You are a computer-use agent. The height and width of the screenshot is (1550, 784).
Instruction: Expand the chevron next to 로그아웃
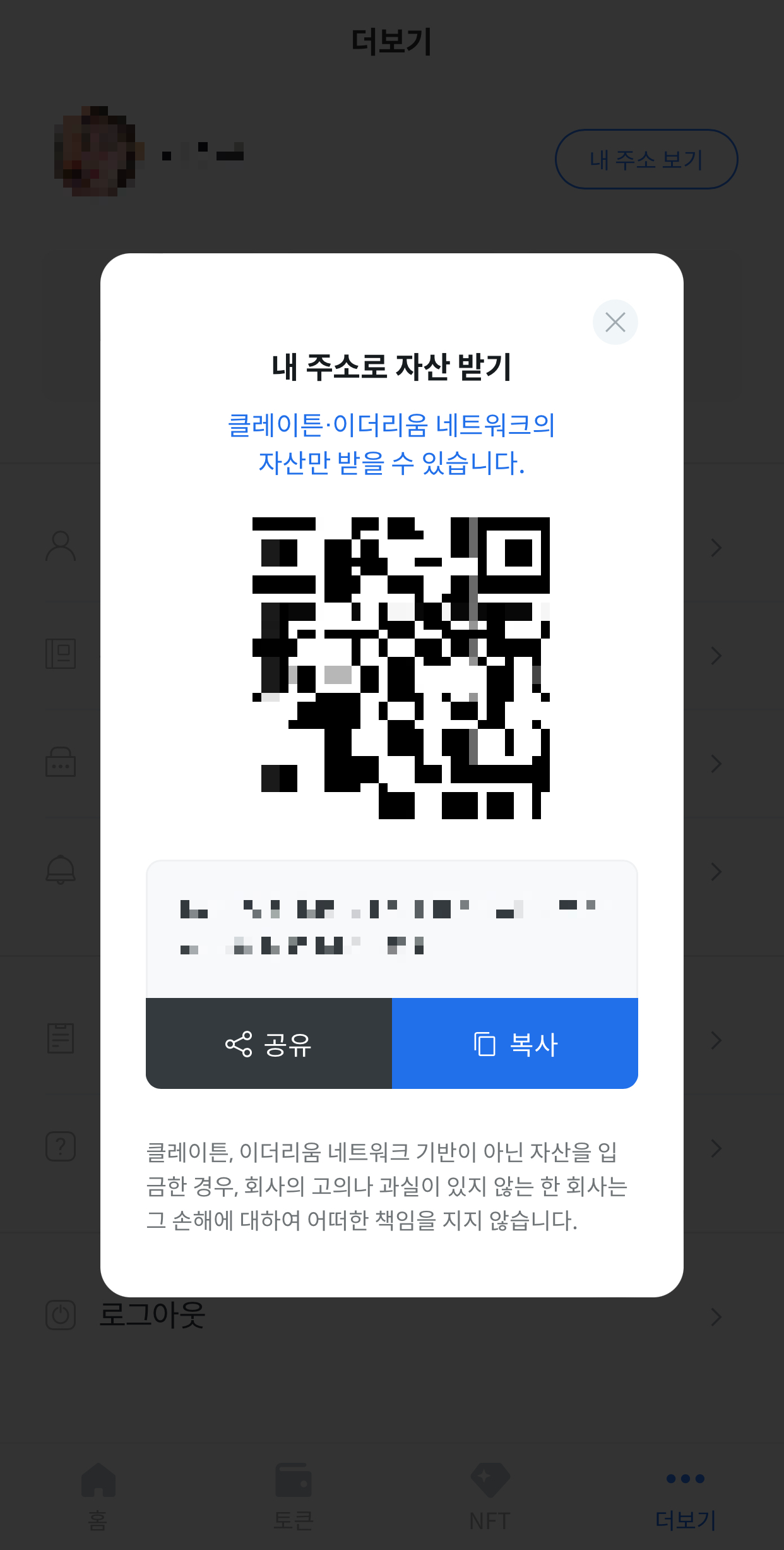pos(715,1317)
